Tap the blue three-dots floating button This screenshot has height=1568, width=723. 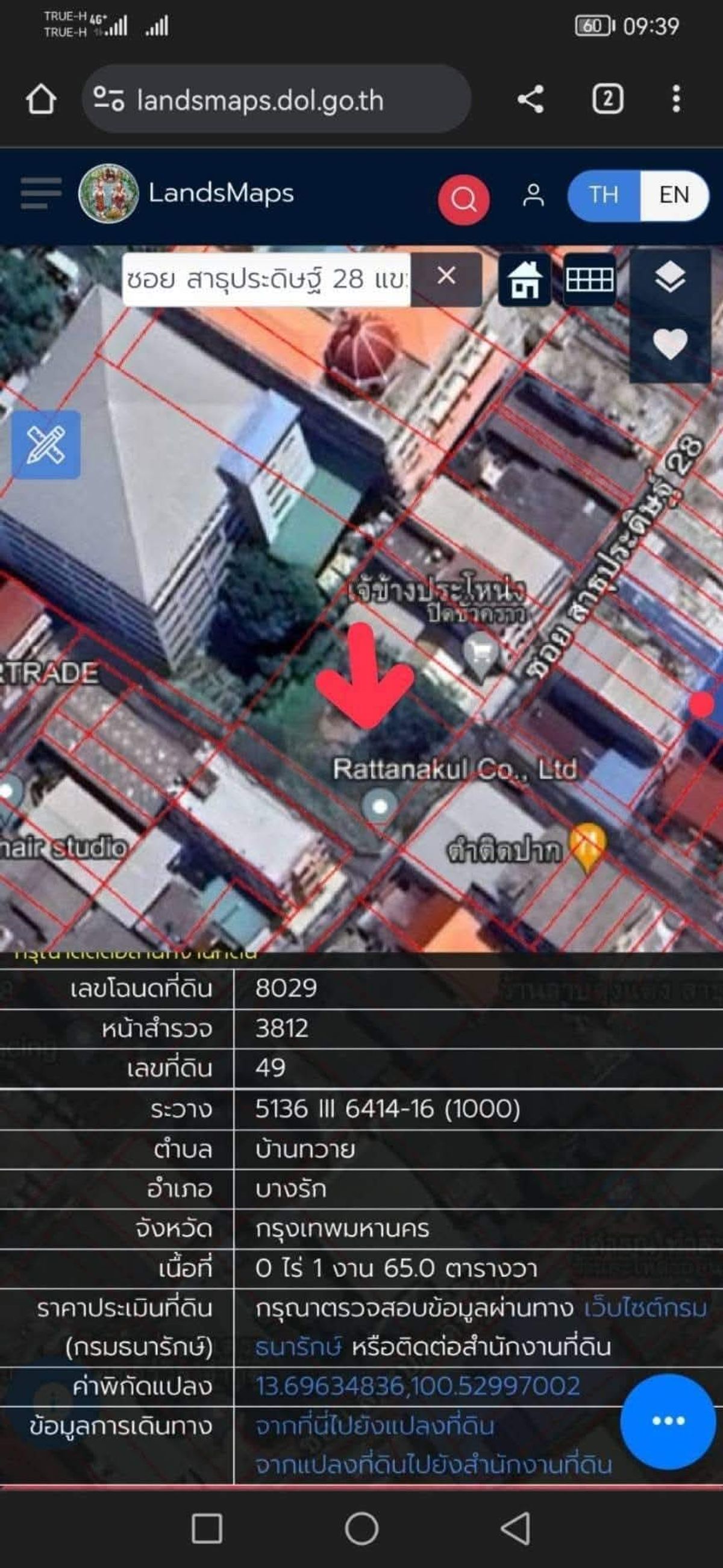coord(668,1422)
